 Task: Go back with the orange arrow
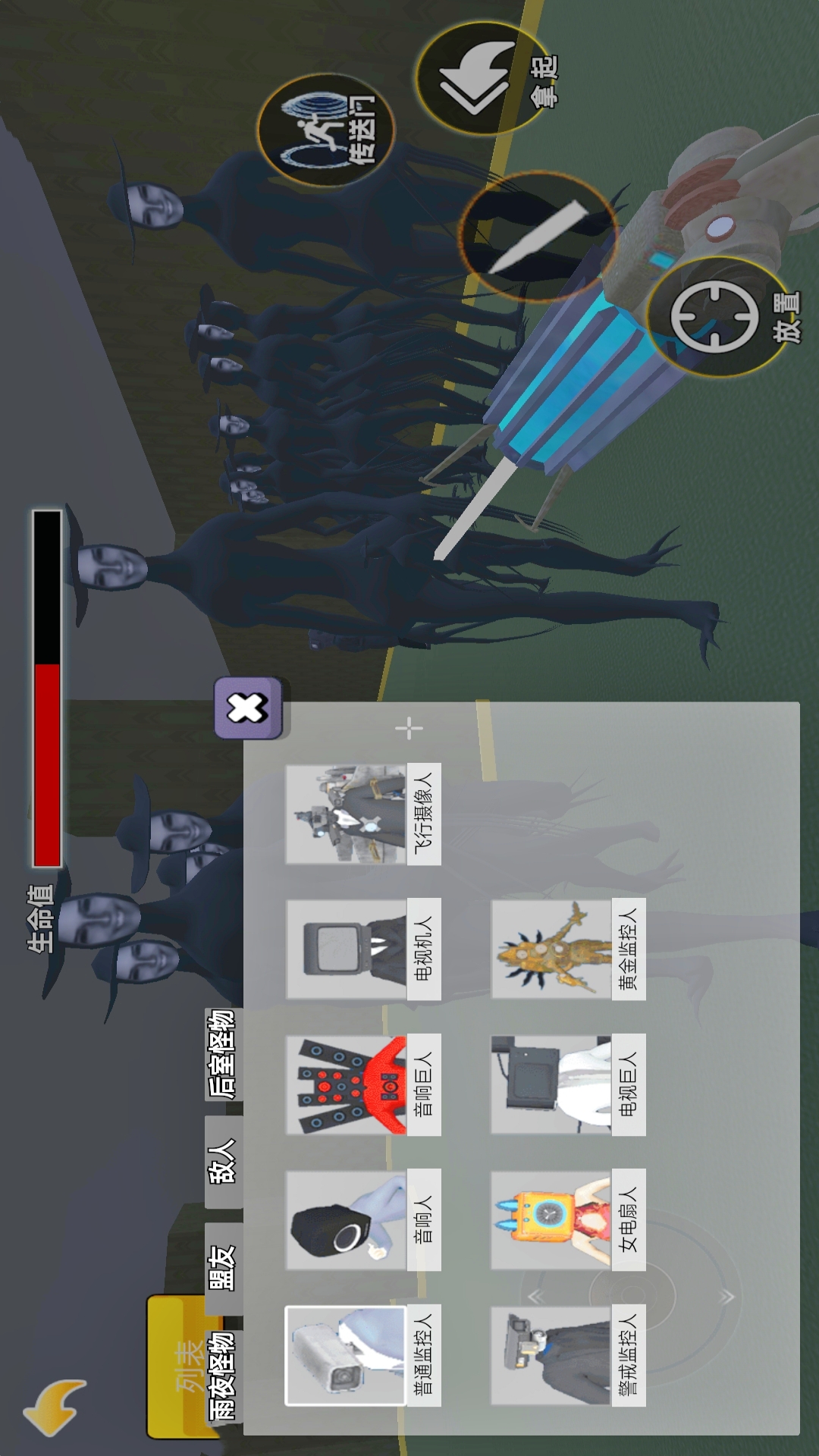(x=55, y=1407)
